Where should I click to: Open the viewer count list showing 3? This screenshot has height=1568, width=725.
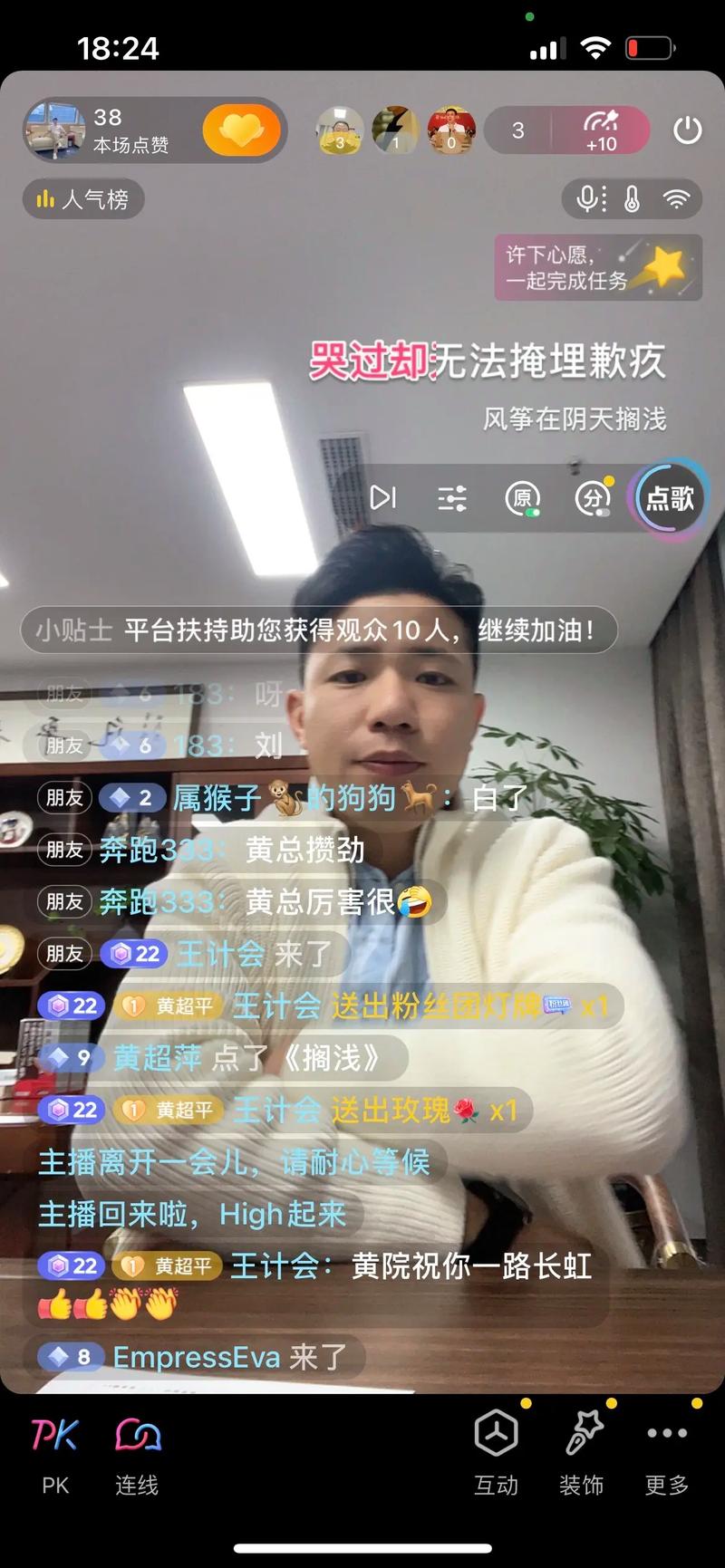point(518,130)
